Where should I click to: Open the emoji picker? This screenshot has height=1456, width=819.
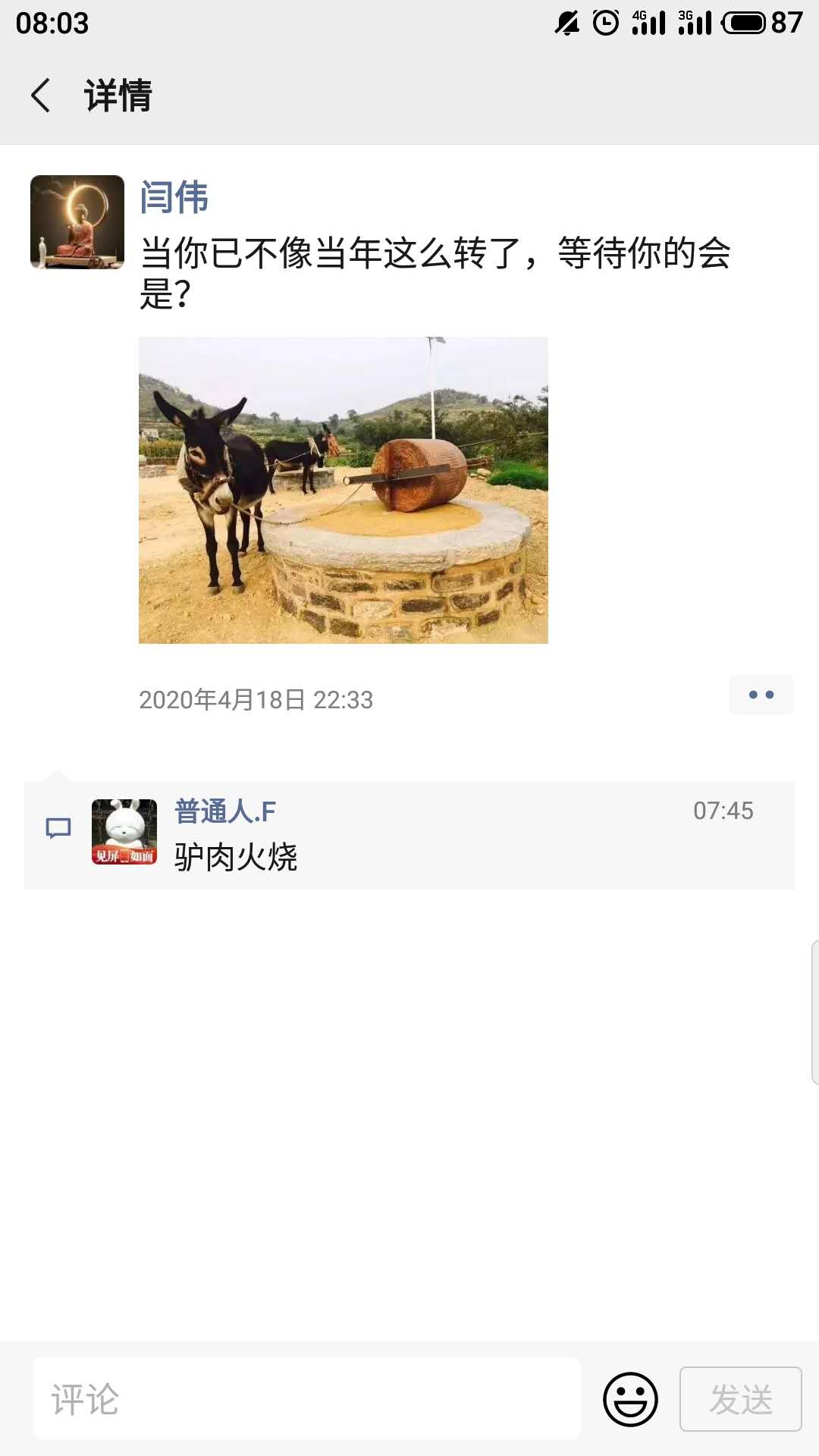point(630,1399)
